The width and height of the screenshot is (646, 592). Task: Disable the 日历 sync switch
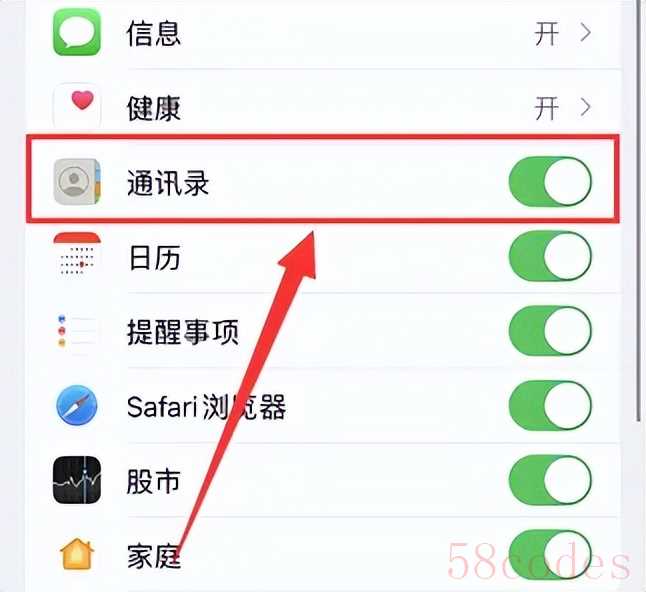[551, 257]
